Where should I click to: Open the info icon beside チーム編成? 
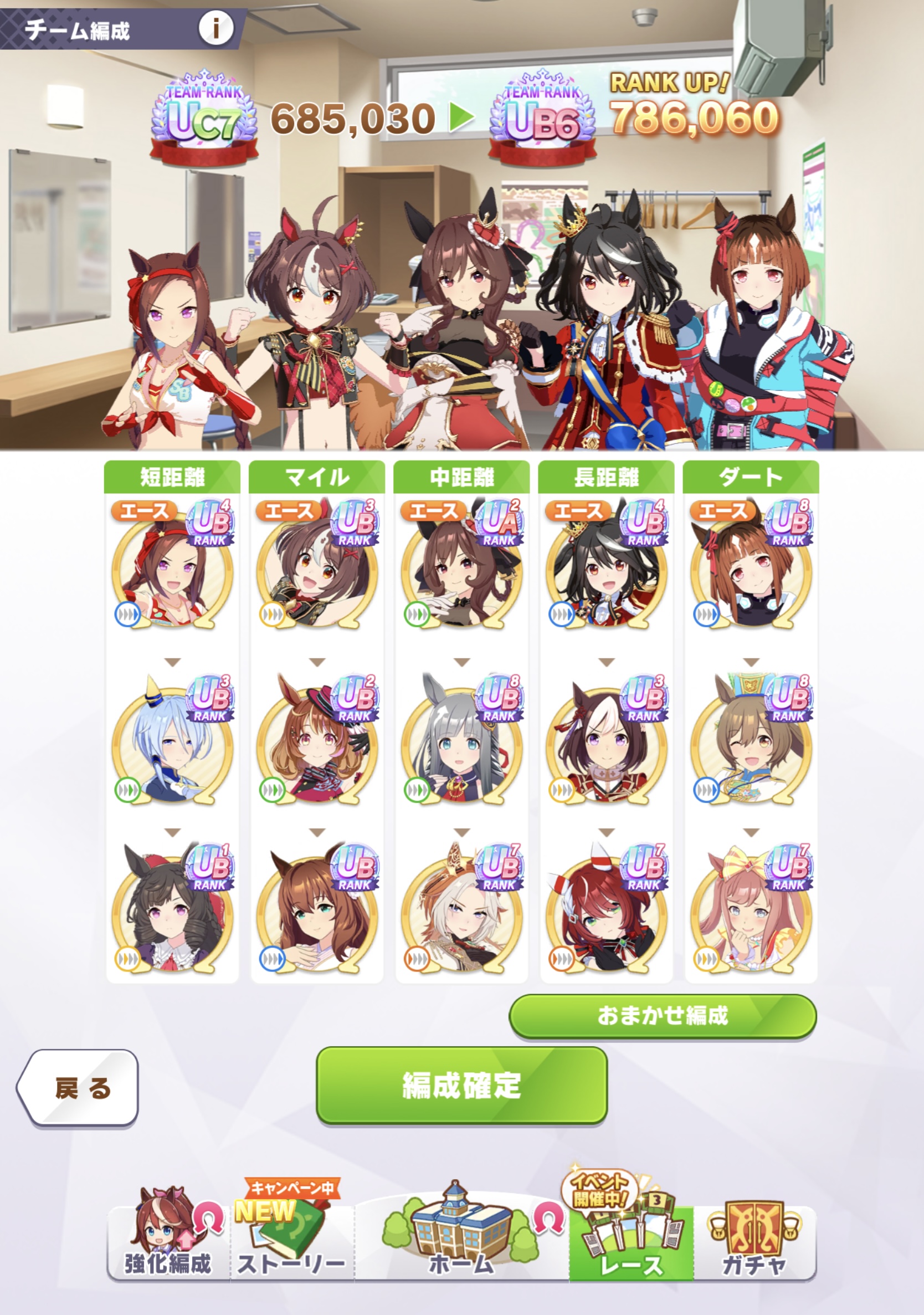(x=215, y=28)
